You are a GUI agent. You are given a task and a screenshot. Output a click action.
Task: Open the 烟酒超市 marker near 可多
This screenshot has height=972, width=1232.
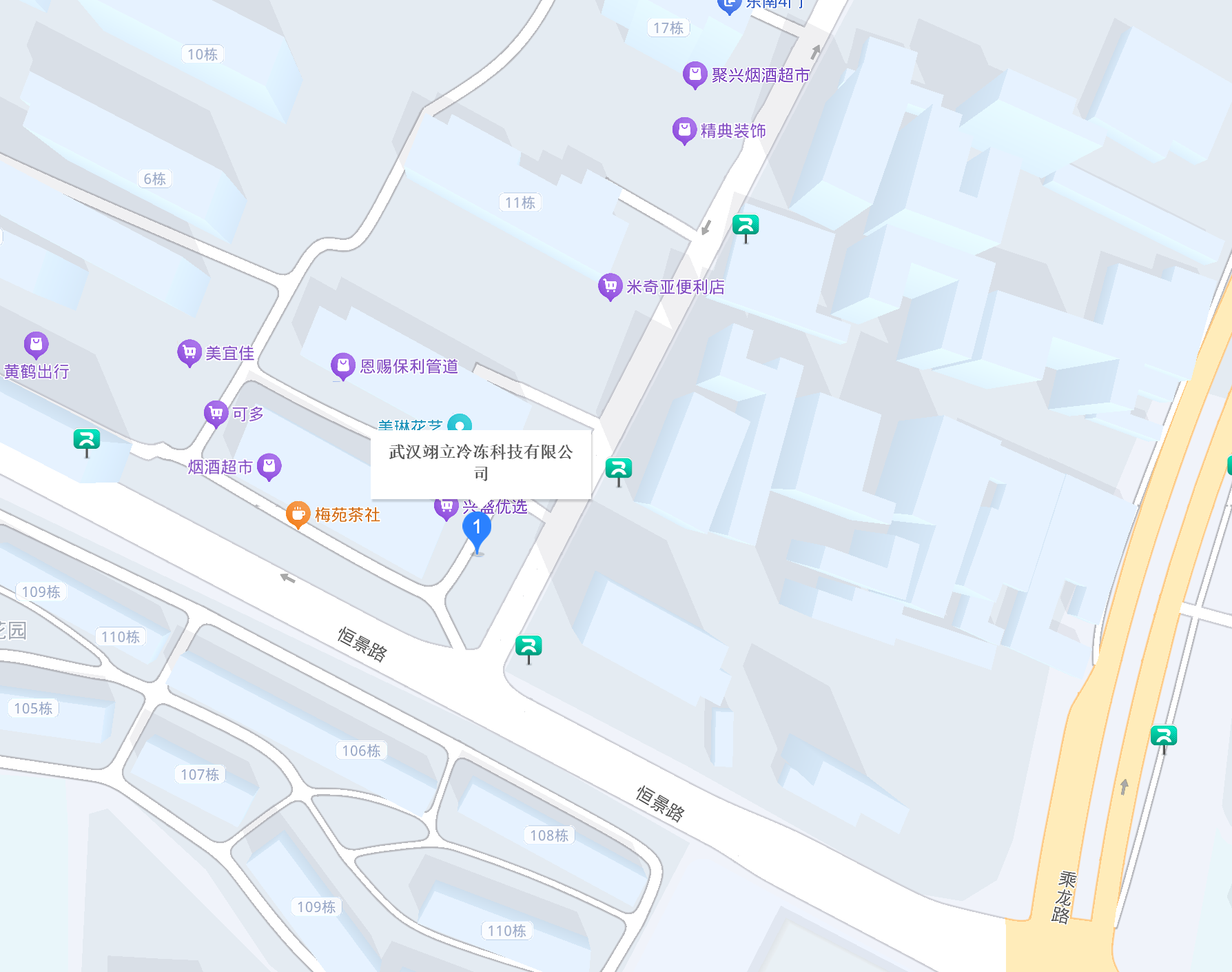coord(269,466)
